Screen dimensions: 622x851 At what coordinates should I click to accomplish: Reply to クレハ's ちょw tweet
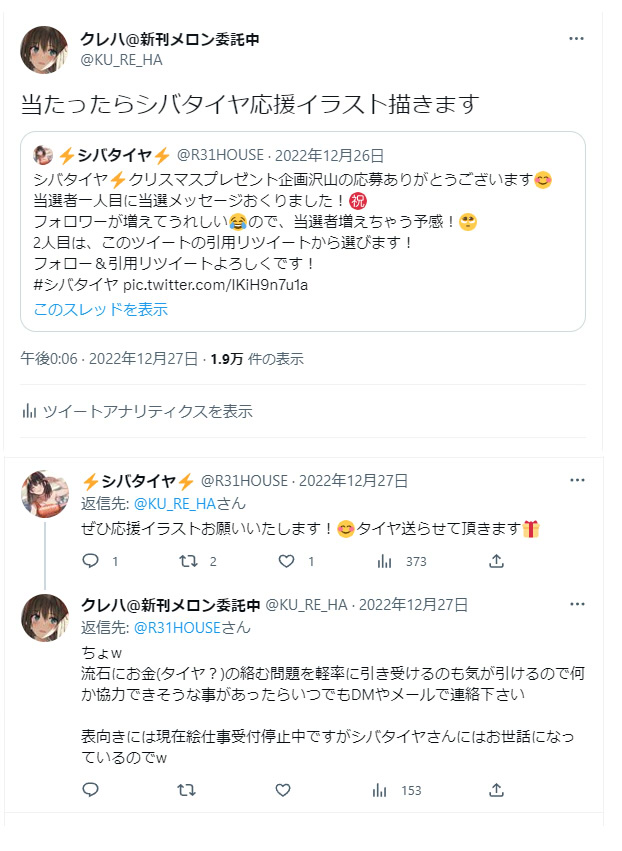91,790
